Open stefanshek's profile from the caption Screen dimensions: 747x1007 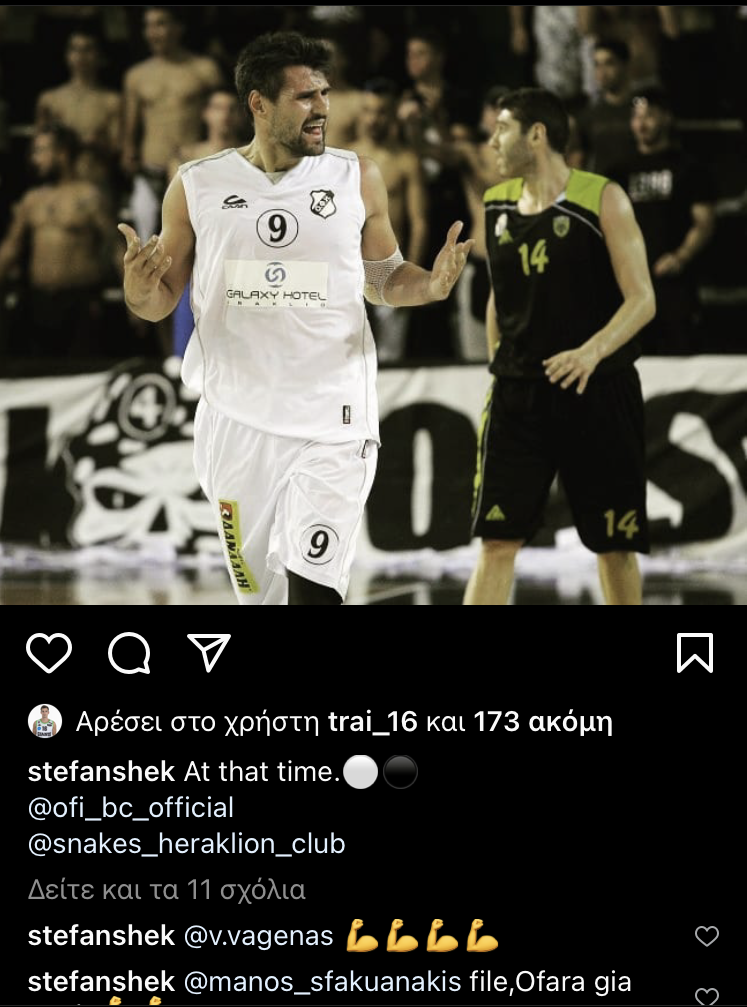click(102, 772)
